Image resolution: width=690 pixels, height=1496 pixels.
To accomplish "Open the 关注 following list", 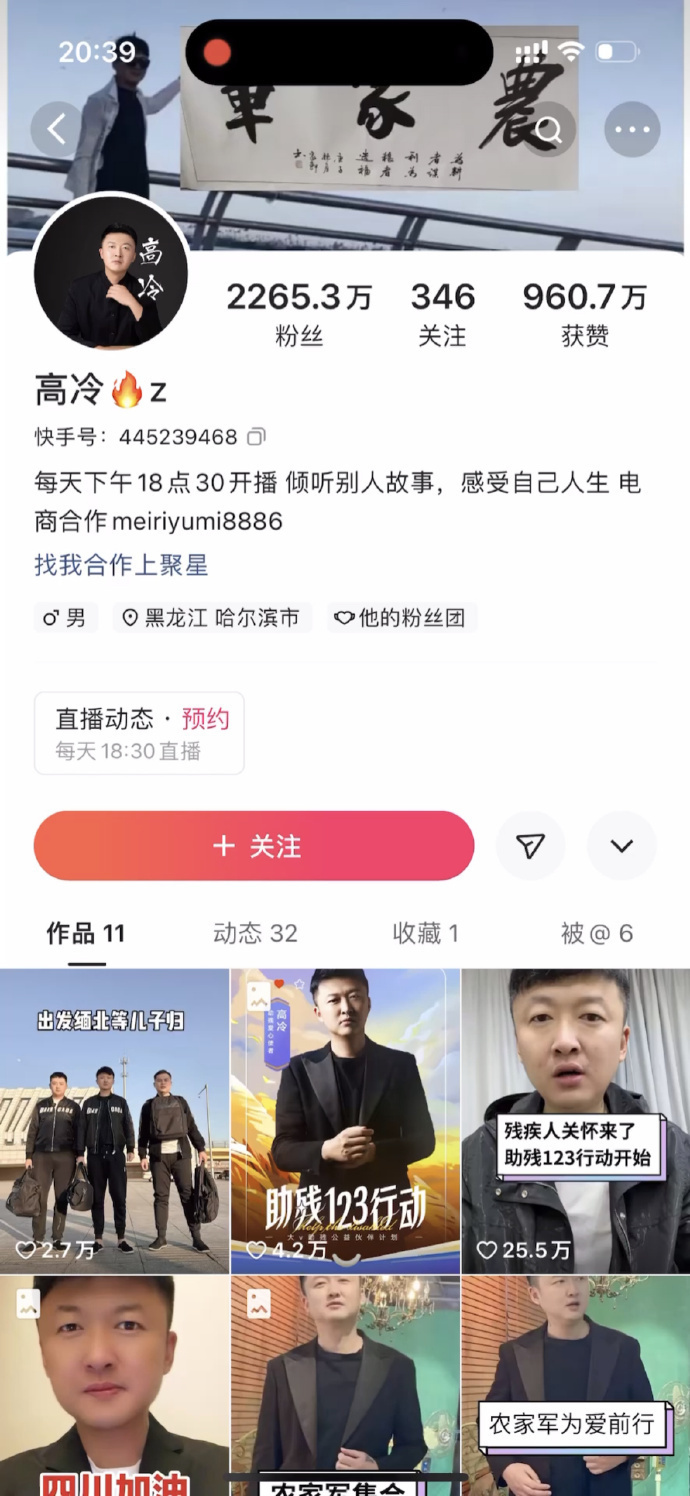I will [442, 313].
